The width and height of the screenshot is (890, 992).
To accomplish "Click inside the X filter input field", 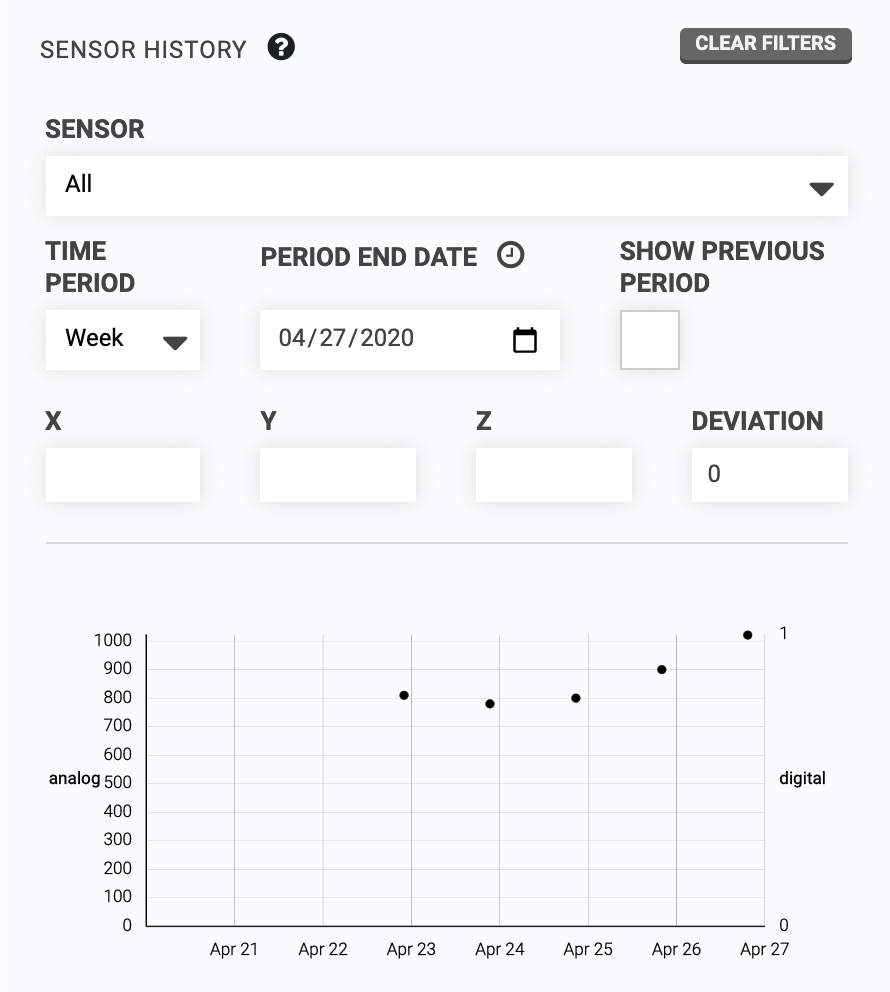I will click(122, 474).
